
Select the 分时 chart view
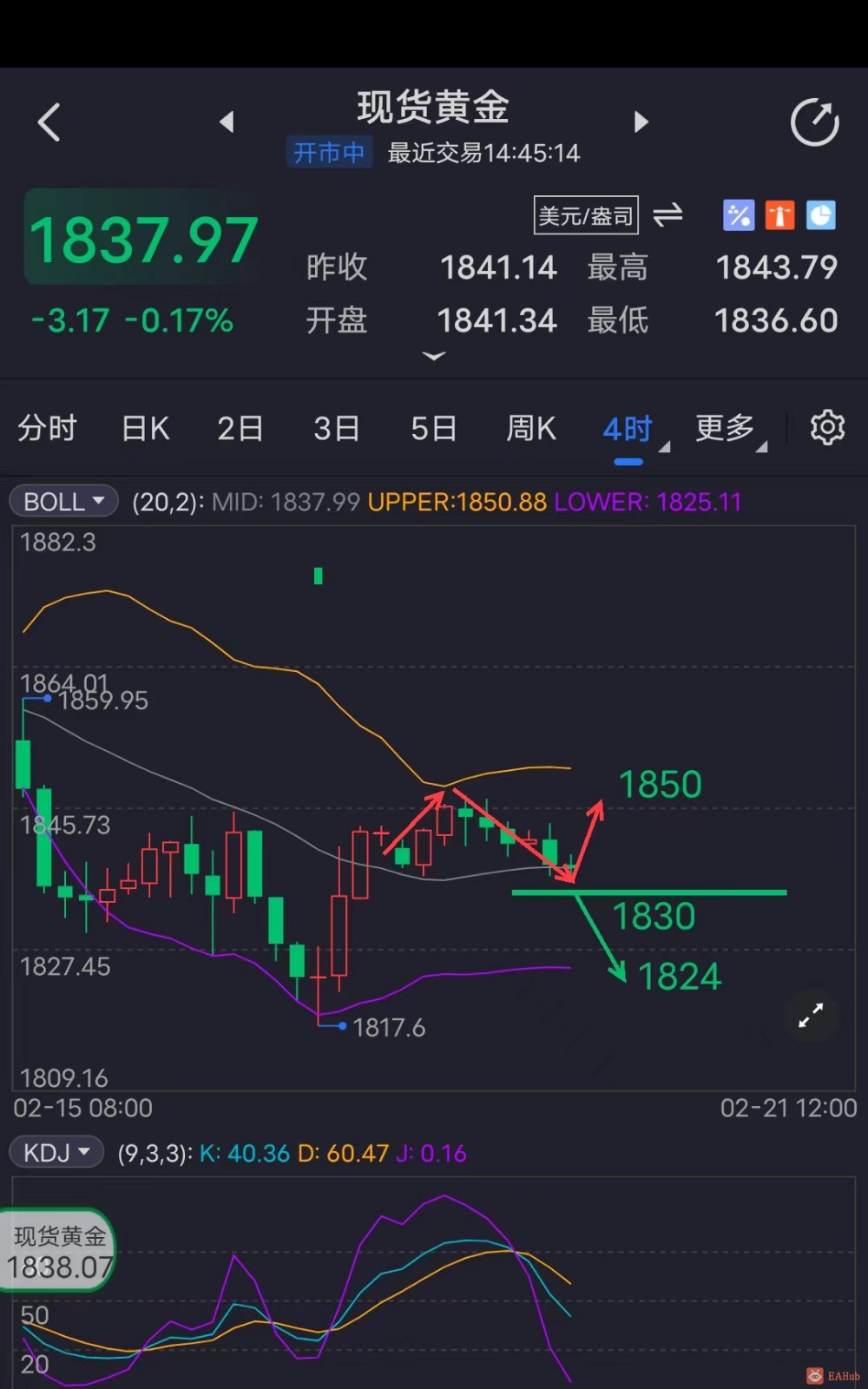click(47, 427)
